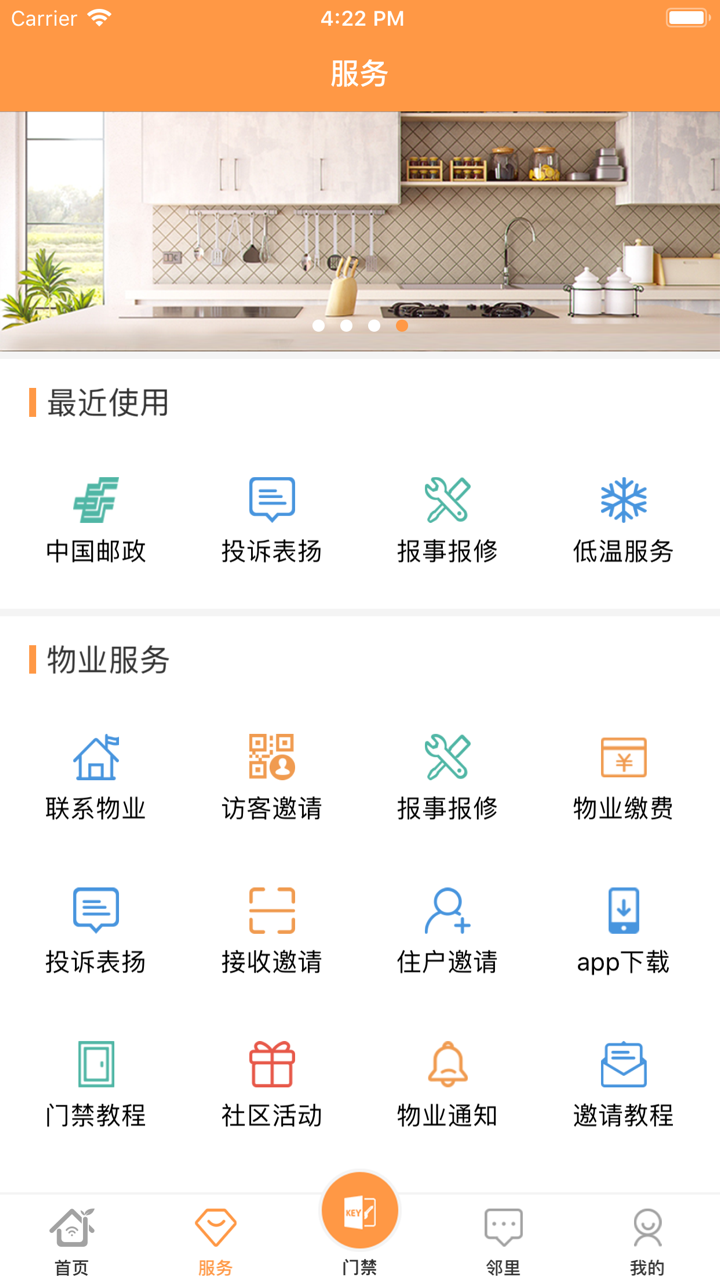Open 接收邀请 scan frame icon
The height and width of the screenshot is (1280, 720).
point(273,912)
